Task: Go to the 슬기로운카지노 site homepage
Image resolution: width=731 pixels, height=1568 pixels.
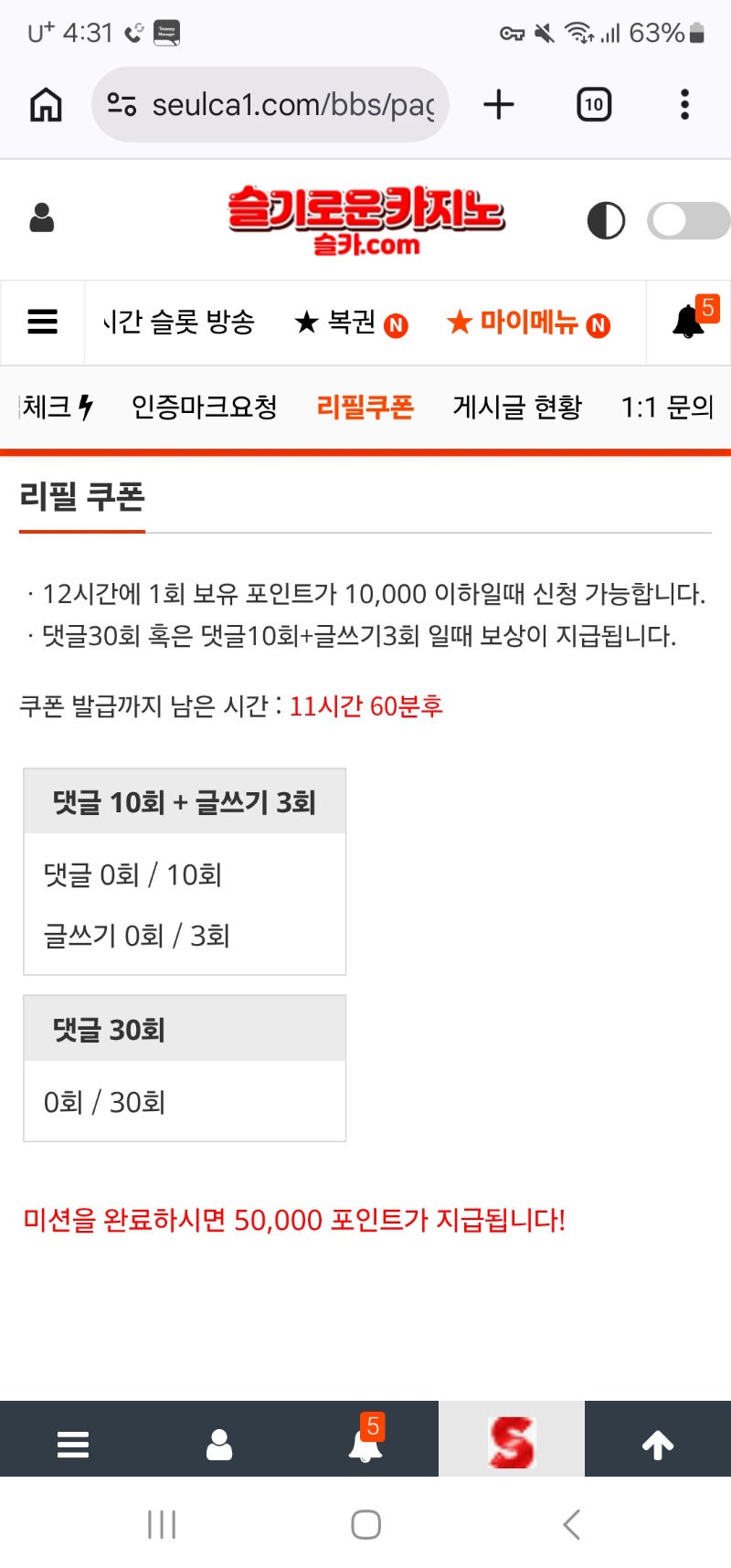Action: tap(365, 219)
